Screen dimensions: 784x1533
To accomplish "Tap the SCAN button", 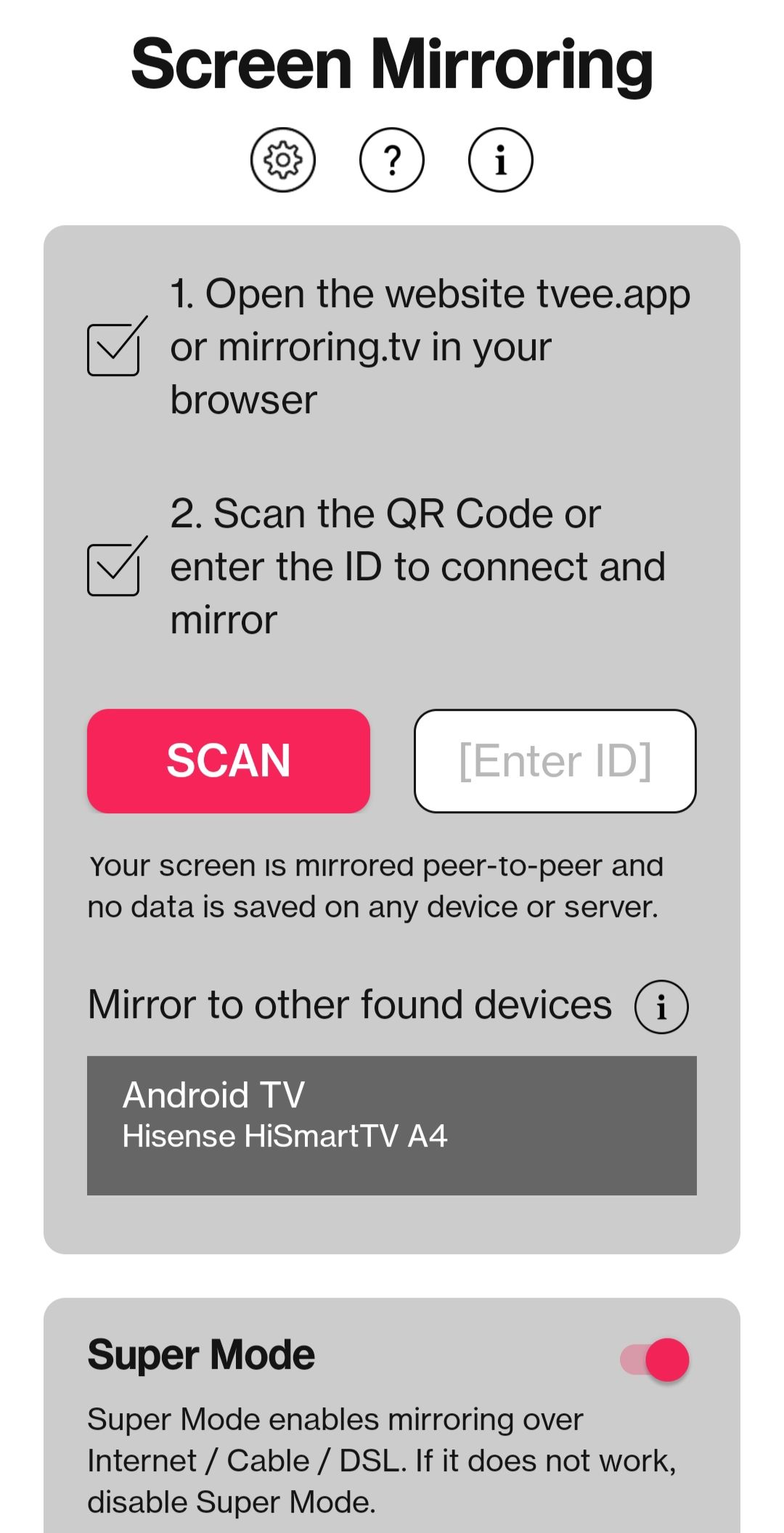I will (229, 760).
